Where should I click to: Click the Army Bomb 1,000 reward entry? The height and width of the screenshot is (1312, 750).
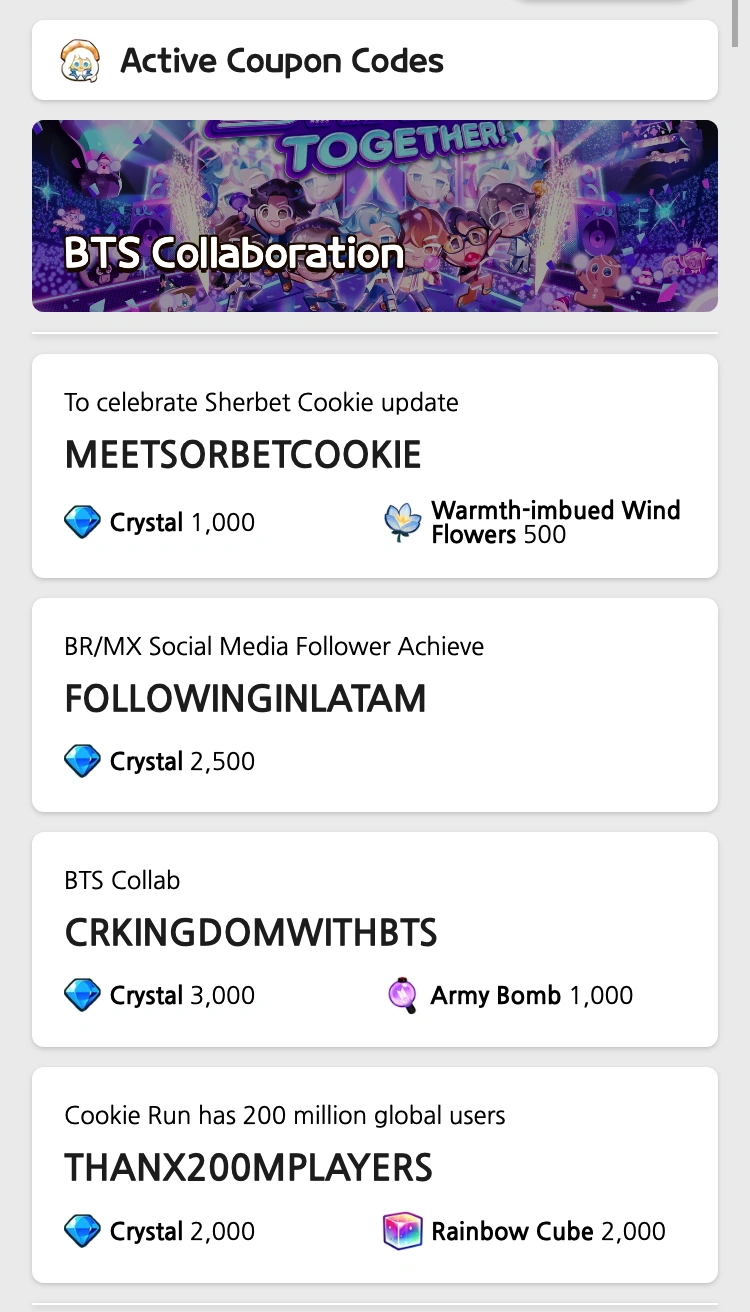tap(530, 995)
